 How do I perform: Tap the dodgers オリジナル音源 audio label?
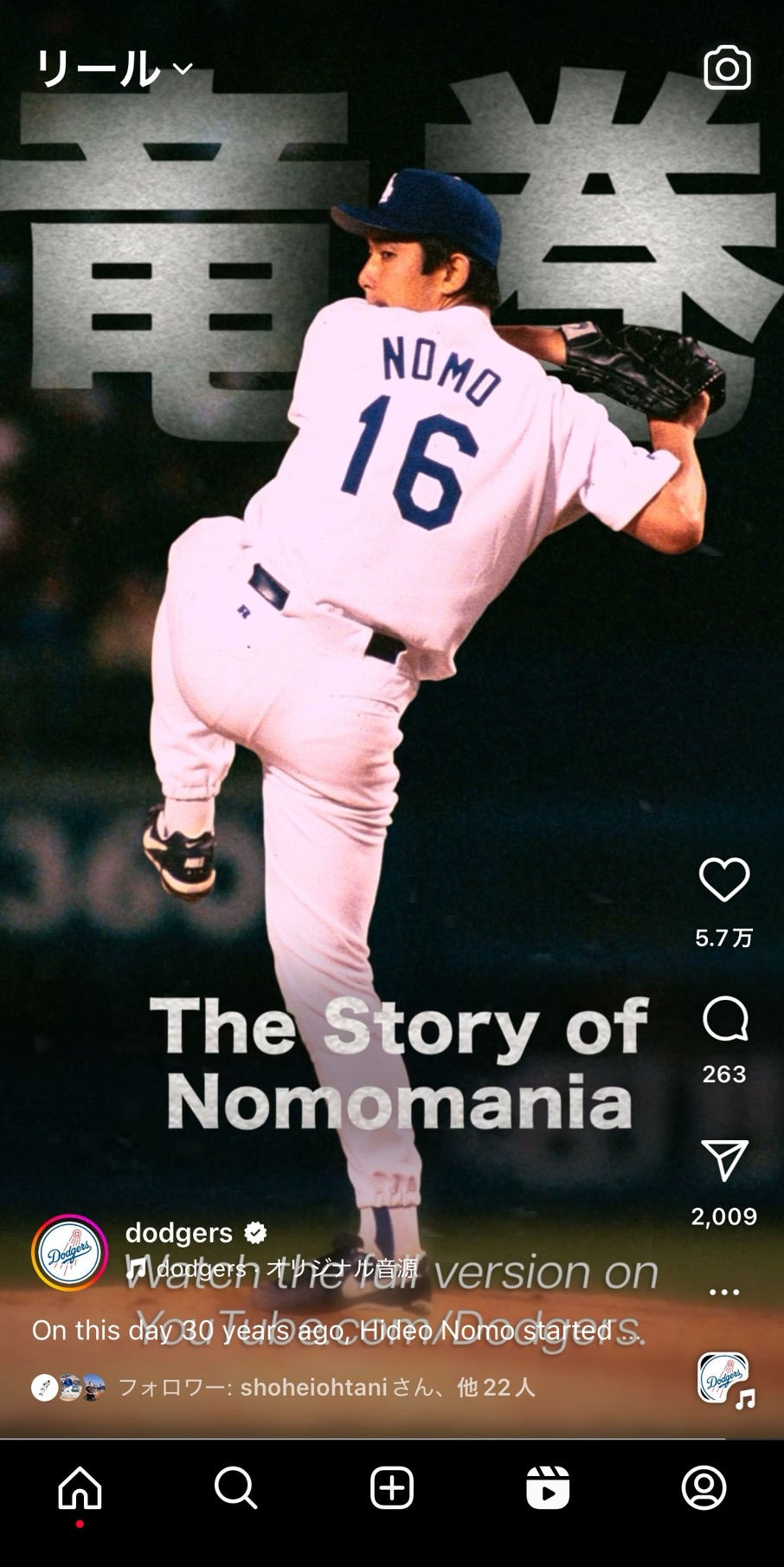(273, 1269)
